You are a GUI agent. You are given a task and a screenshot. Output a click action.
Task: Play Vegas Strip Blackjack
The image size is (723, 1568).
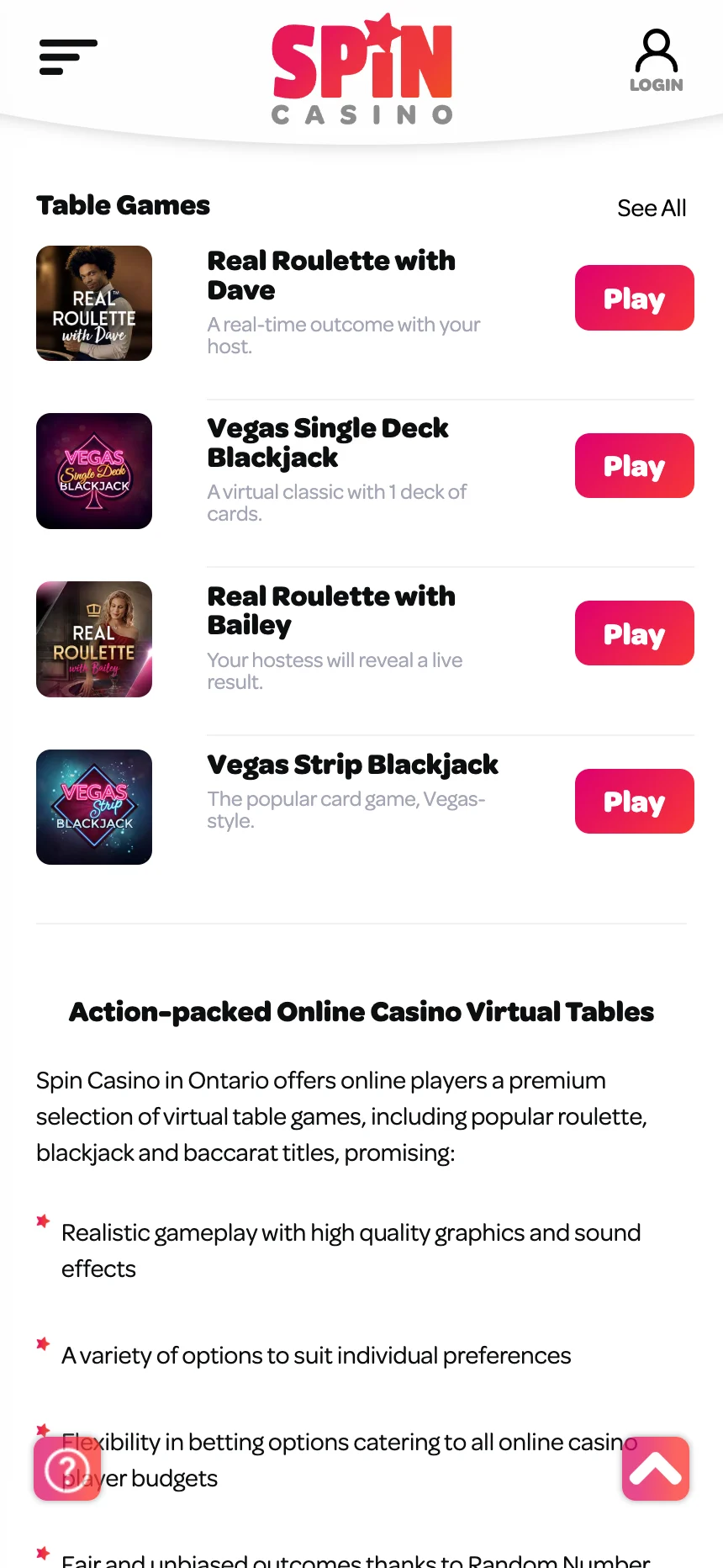point(634,802)
